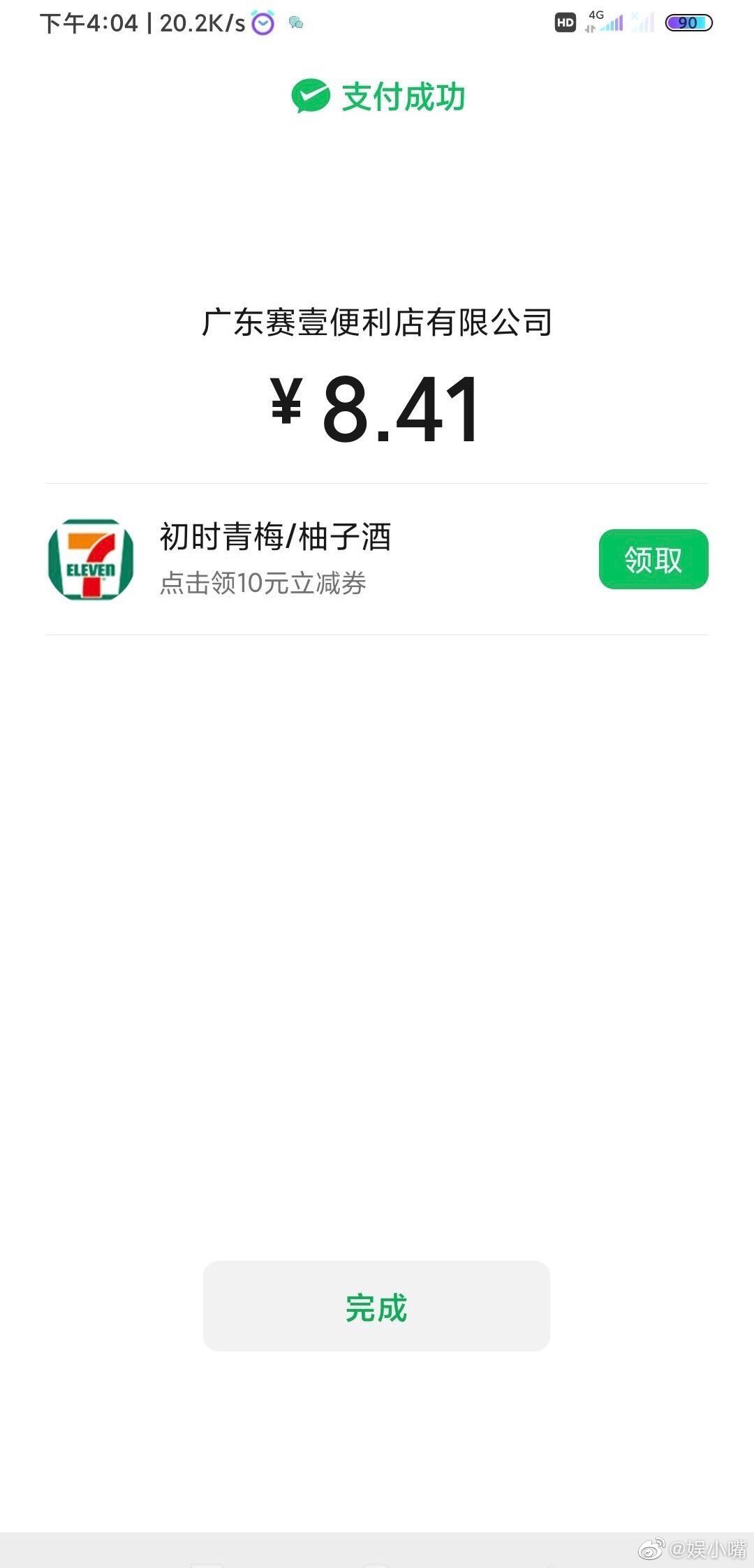Tap 领取 to claim the coupon
This screenshot has width=754, height=1568.
pyautogui.click(x=653, y=559)
